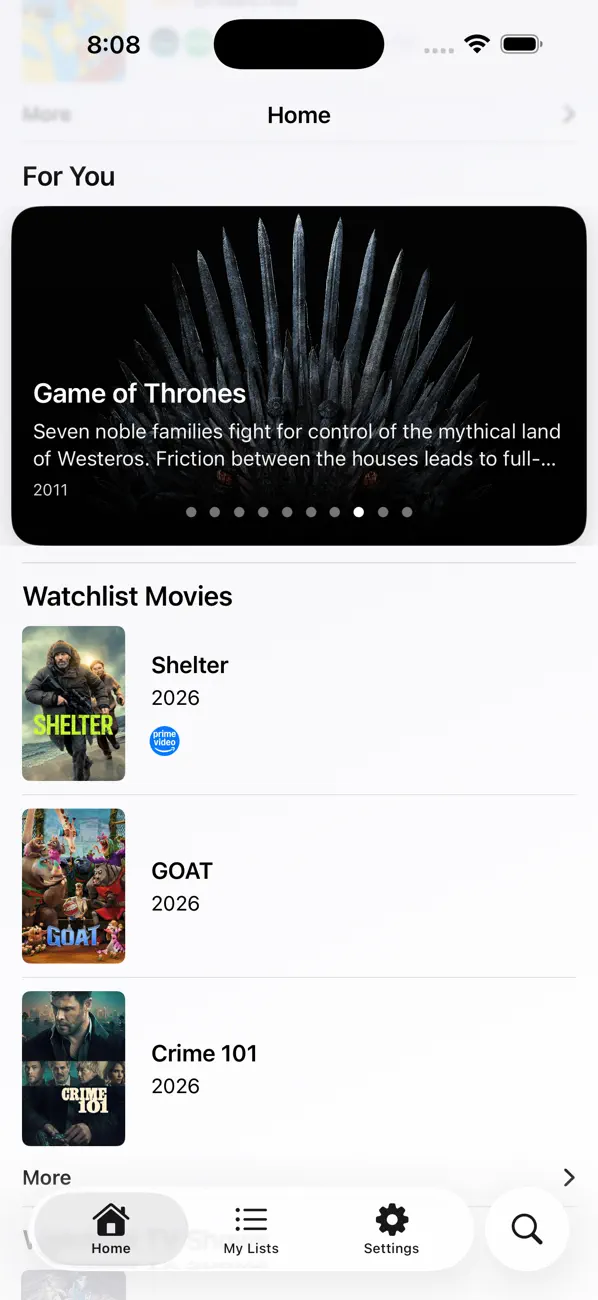This screenshot has width=598, height=1300.
Task: Switch to the Settings tab
Action: [391, 1230]
